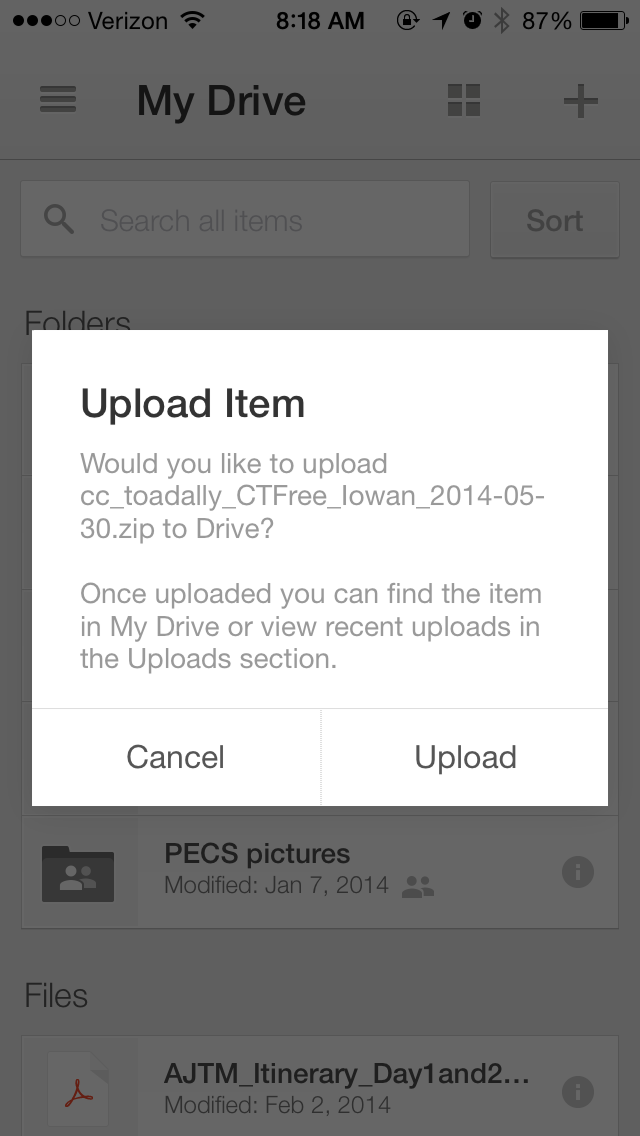Screen dimensions: 640x1136
Task: Show info for PECS pictures folder
Action: [578, 872]
